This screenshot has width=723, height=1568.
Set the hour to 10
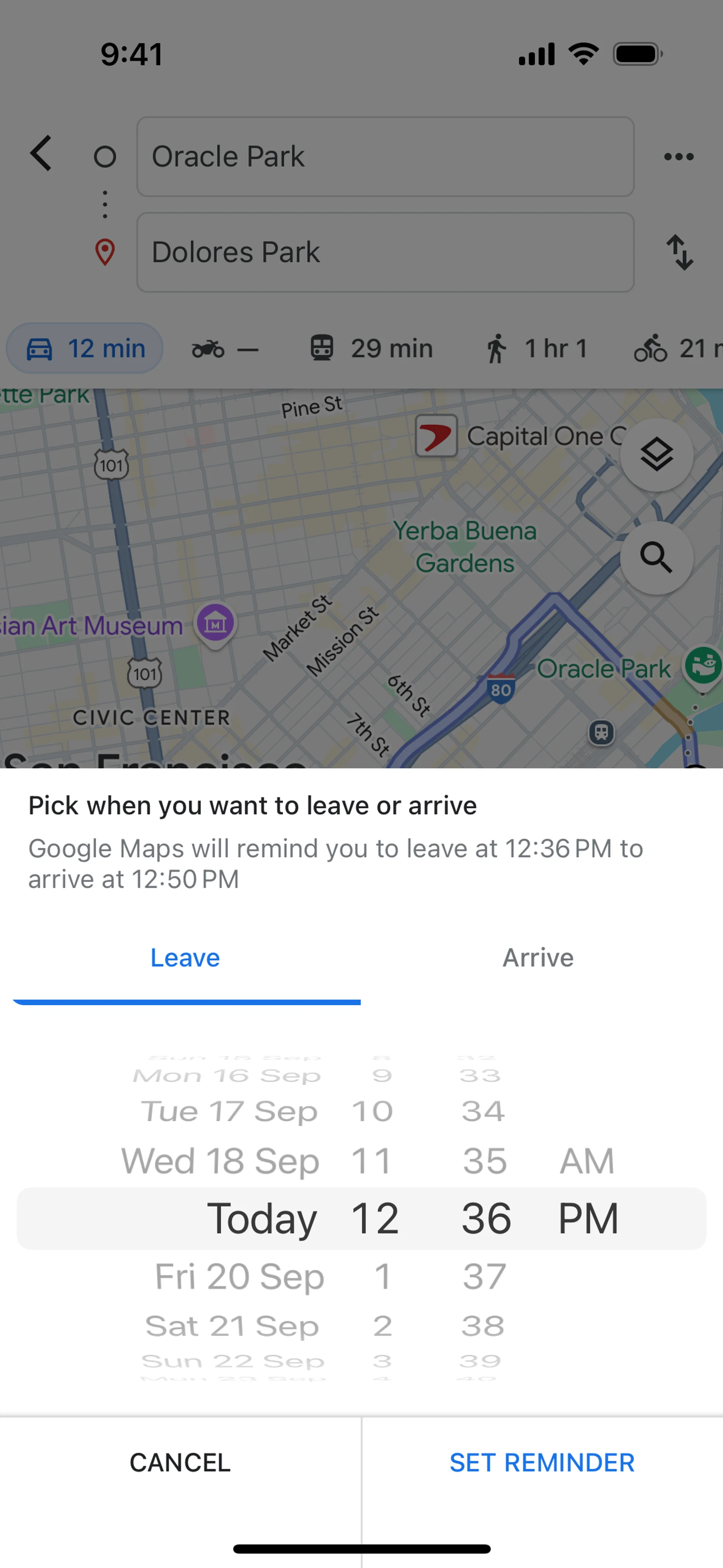point(372,1111)
